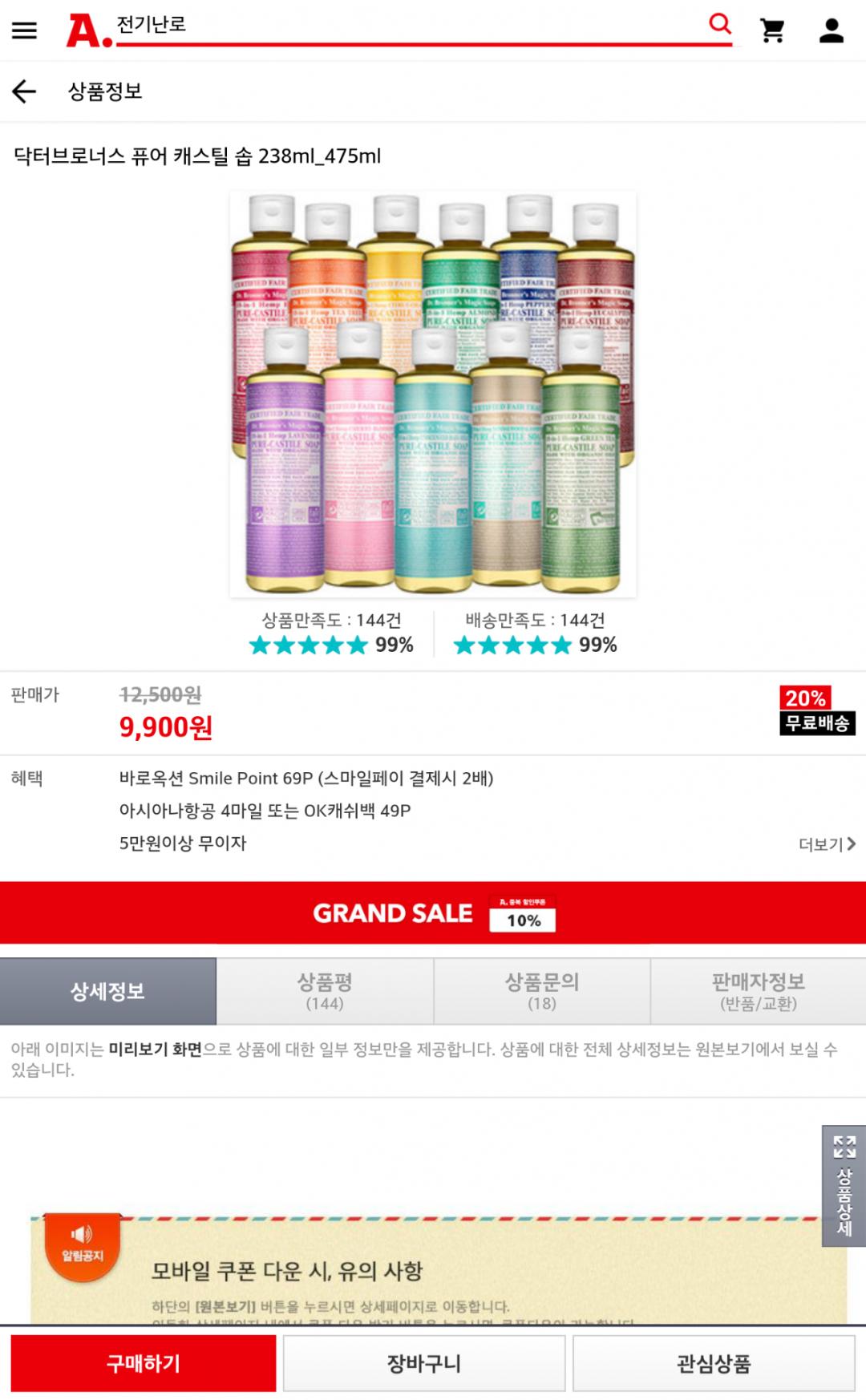Select the 상세정보 tab
The width and height of the screenshot is (866, 1400).
[x=108, y=991]
